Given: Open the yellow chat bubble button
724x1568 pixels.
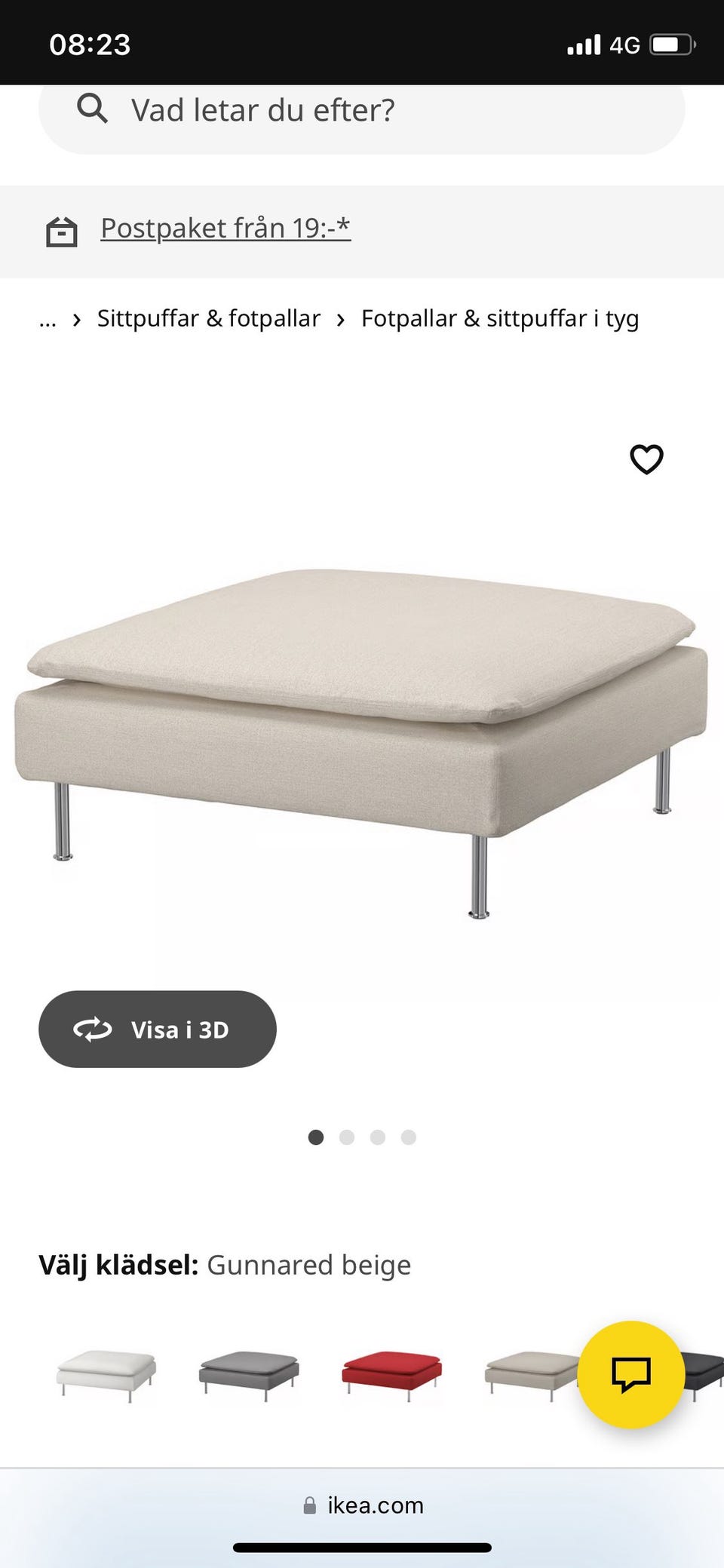Looking at the screenshot, I should pyautogui.click(x=630, y=1374).
